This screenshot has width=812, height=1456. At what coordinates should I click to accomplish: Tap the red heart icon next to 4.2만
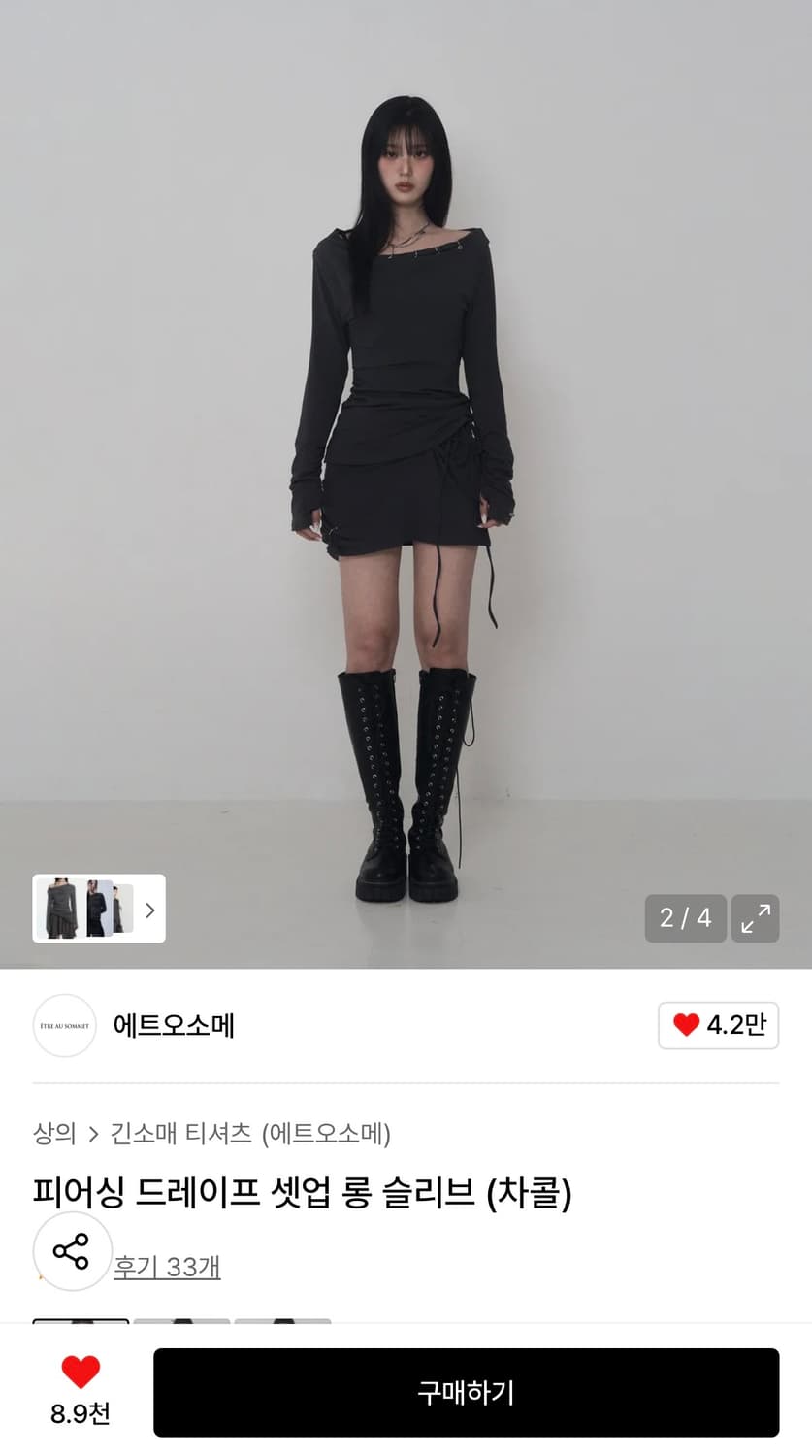pos(685,1025)
